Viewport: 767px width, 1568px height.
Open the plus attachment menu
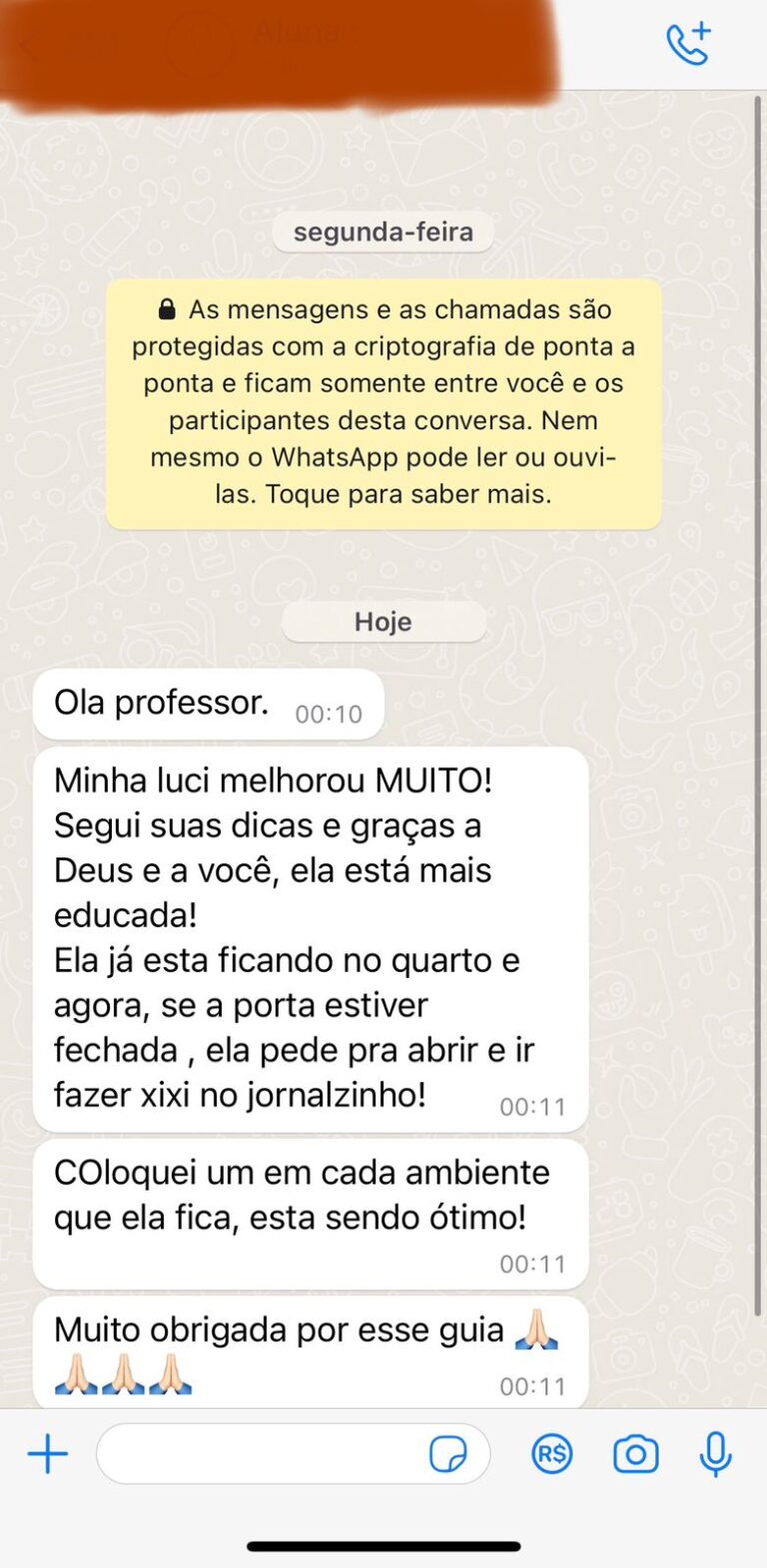pos(47,1454)
